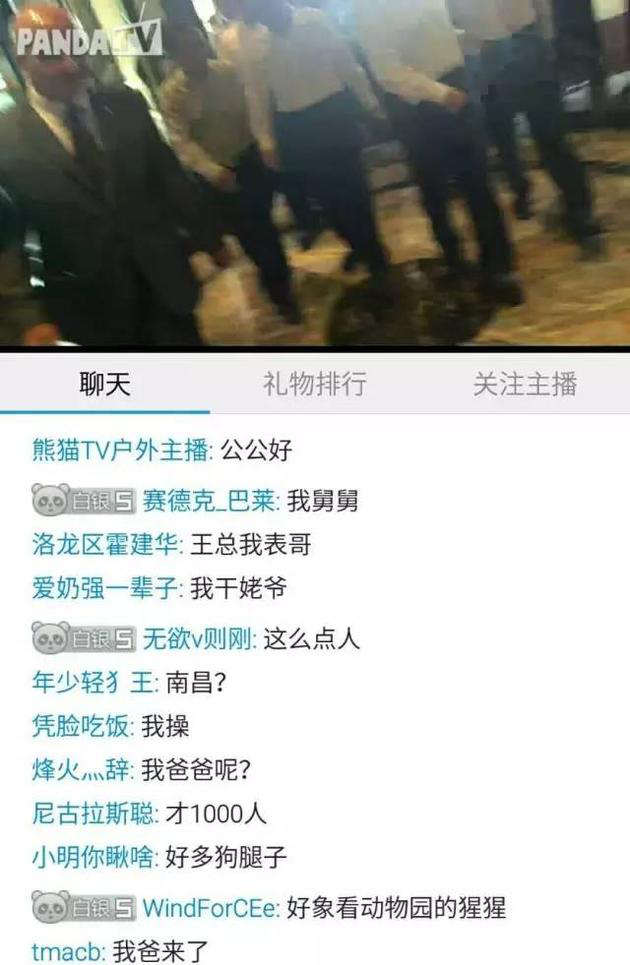
Task: Open username 熊猫TV户外主播 in chat
Action: tap(121, 451)
